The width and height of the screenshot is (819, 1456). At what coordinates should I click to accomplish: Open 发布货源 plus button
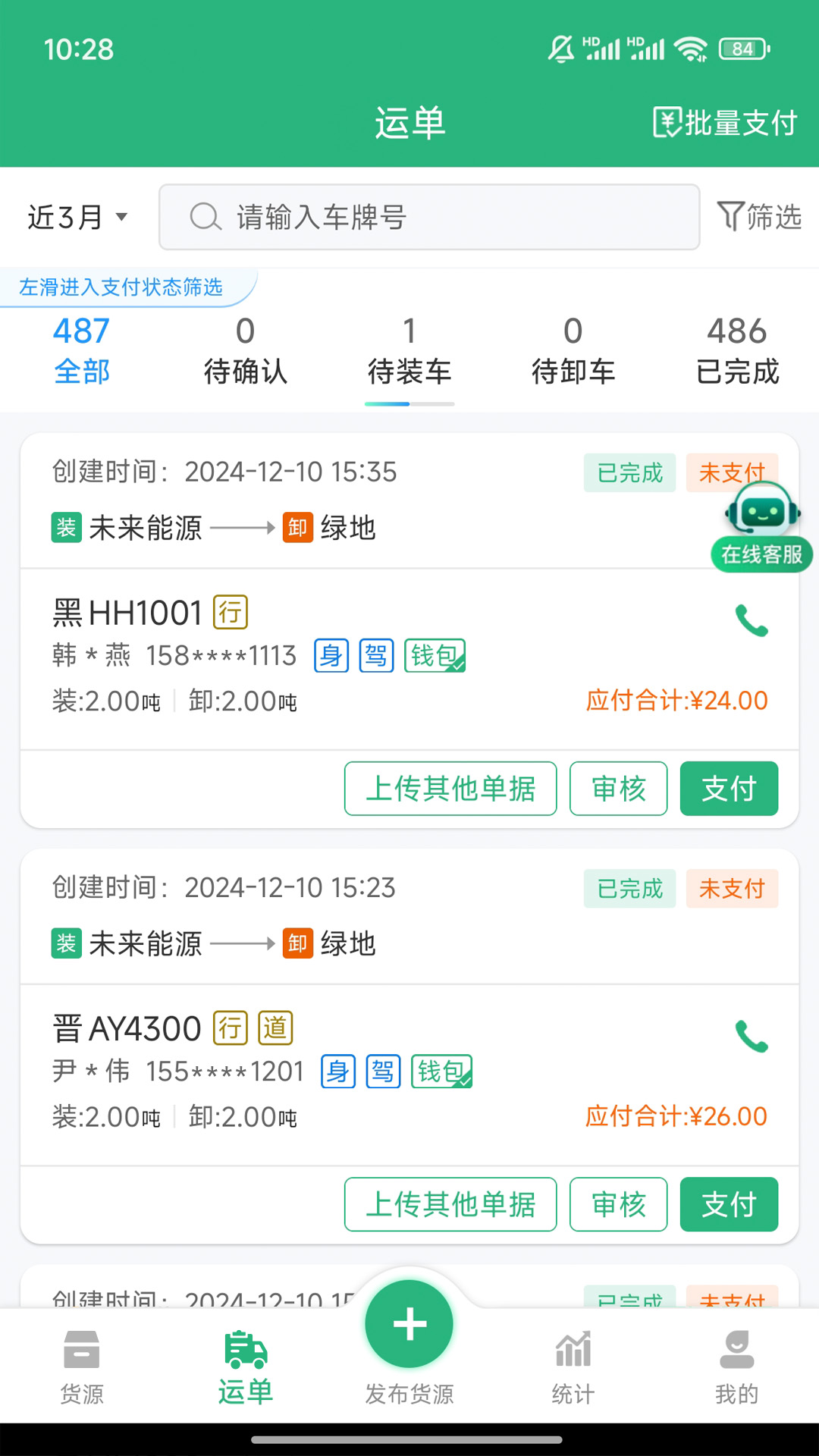click(x=409, y=1323)
